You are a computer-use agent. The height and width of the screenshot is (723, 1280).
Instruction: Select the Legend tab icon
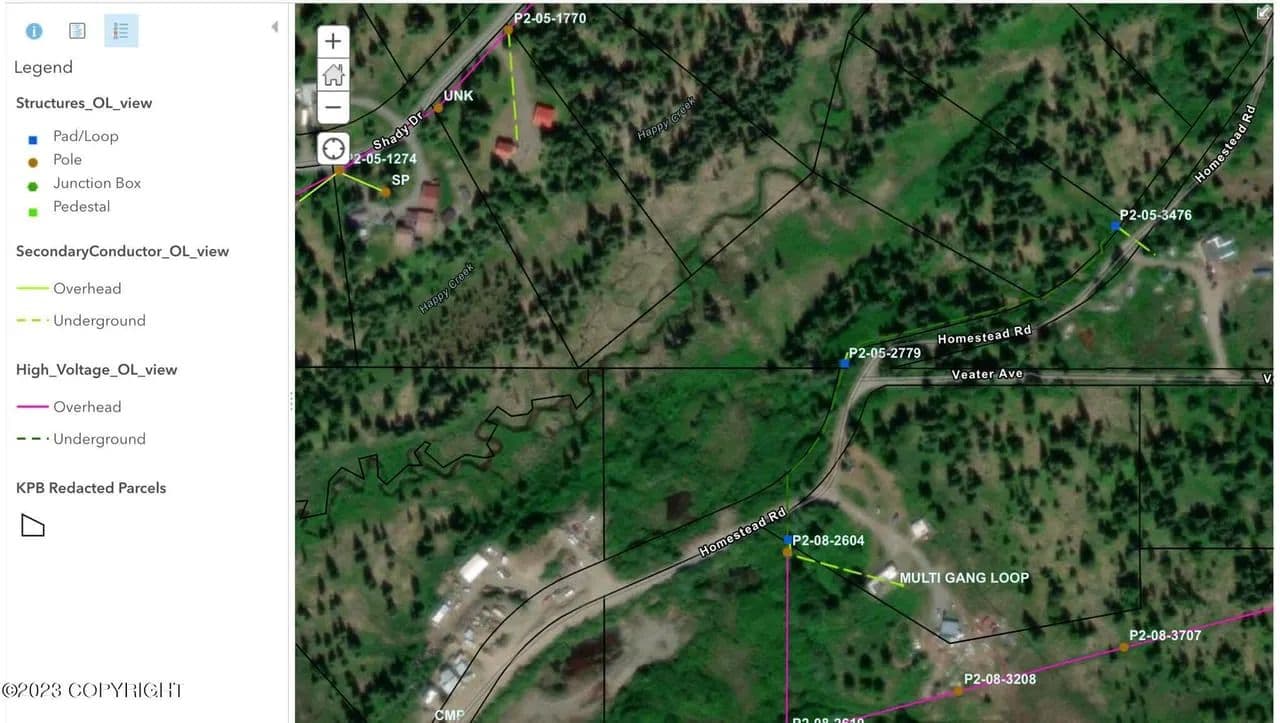click(121, 31)
